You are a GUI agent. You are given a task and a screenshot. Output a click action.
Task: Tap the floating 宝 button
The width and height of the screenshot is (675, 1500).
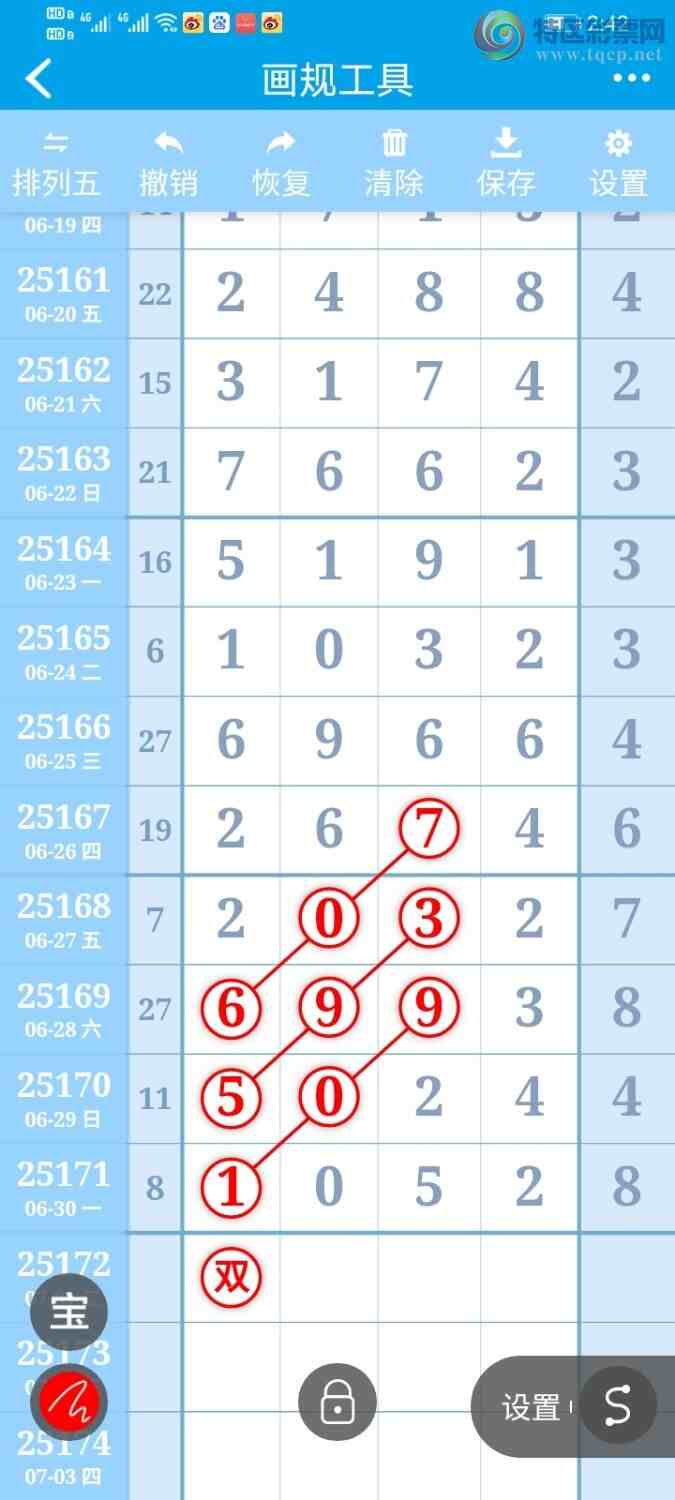tap(68, 1312)
